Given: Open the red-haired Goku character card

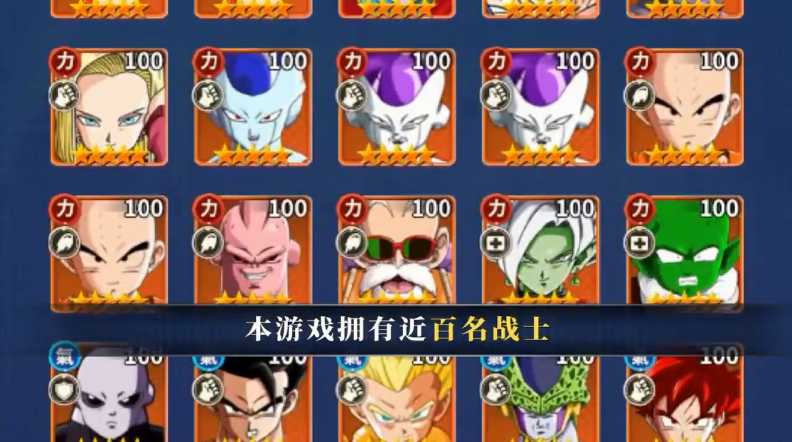Looking at the screenshot, I should (x=683, y=395).
